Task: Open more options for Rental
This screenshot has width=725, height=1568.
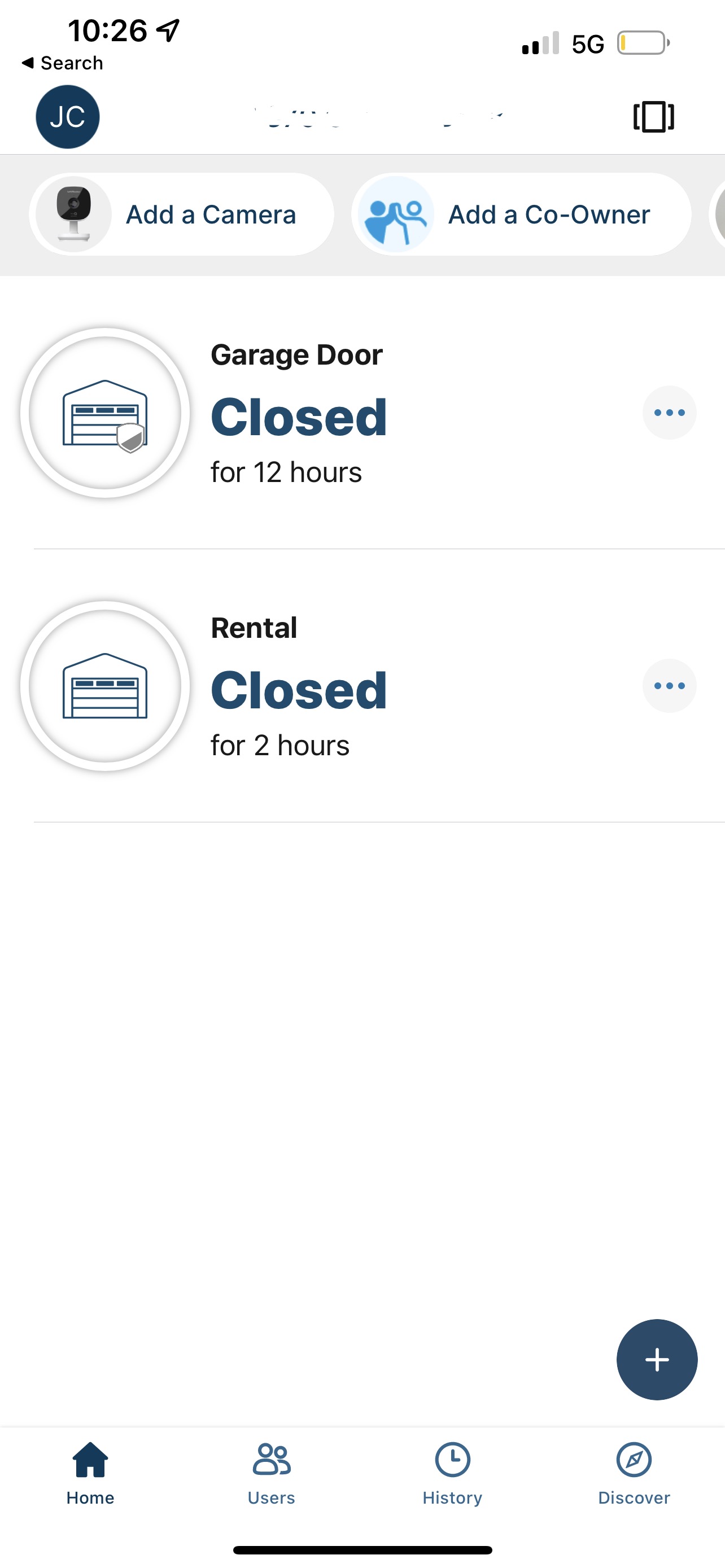Action: (x=669, y=686)
